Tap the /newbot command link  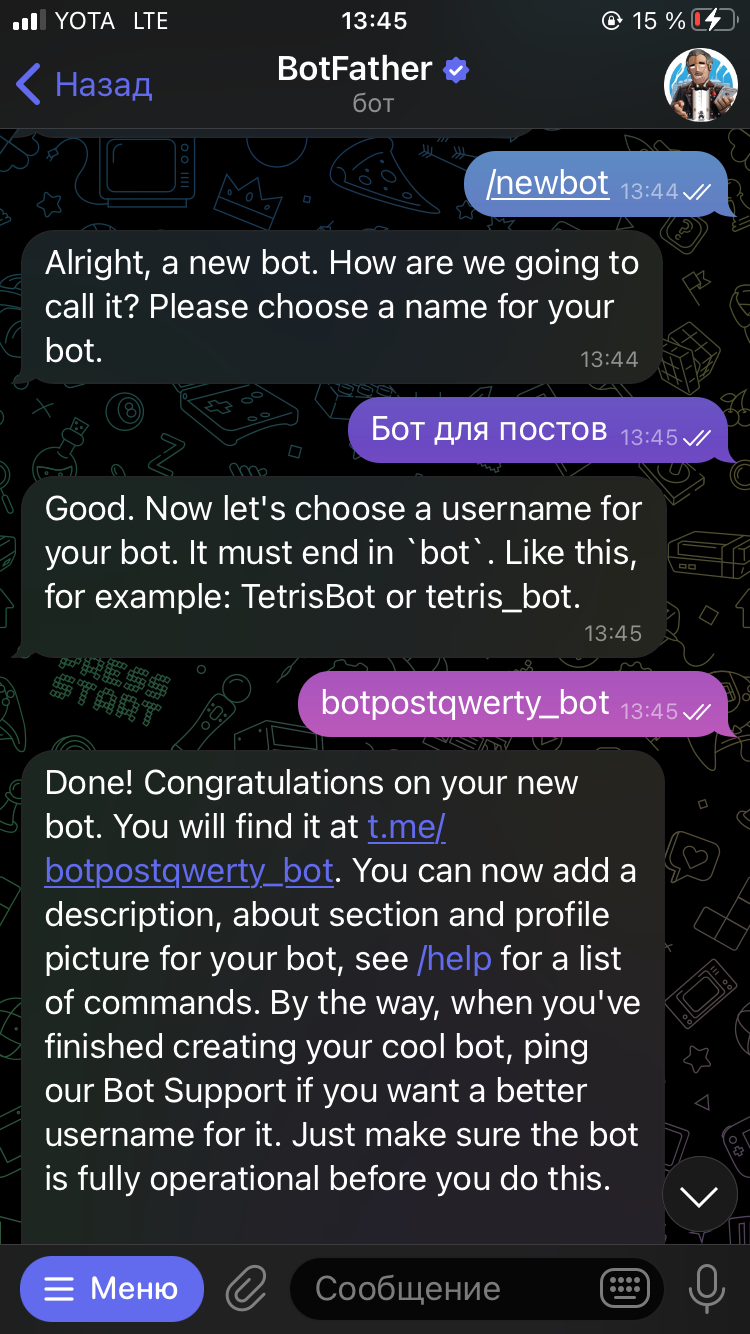point(547,184)
